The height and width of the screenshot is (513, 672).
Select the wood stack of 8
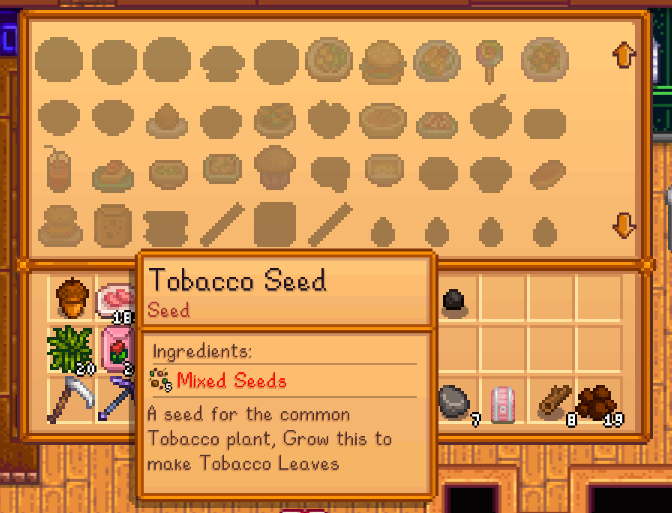552,400
